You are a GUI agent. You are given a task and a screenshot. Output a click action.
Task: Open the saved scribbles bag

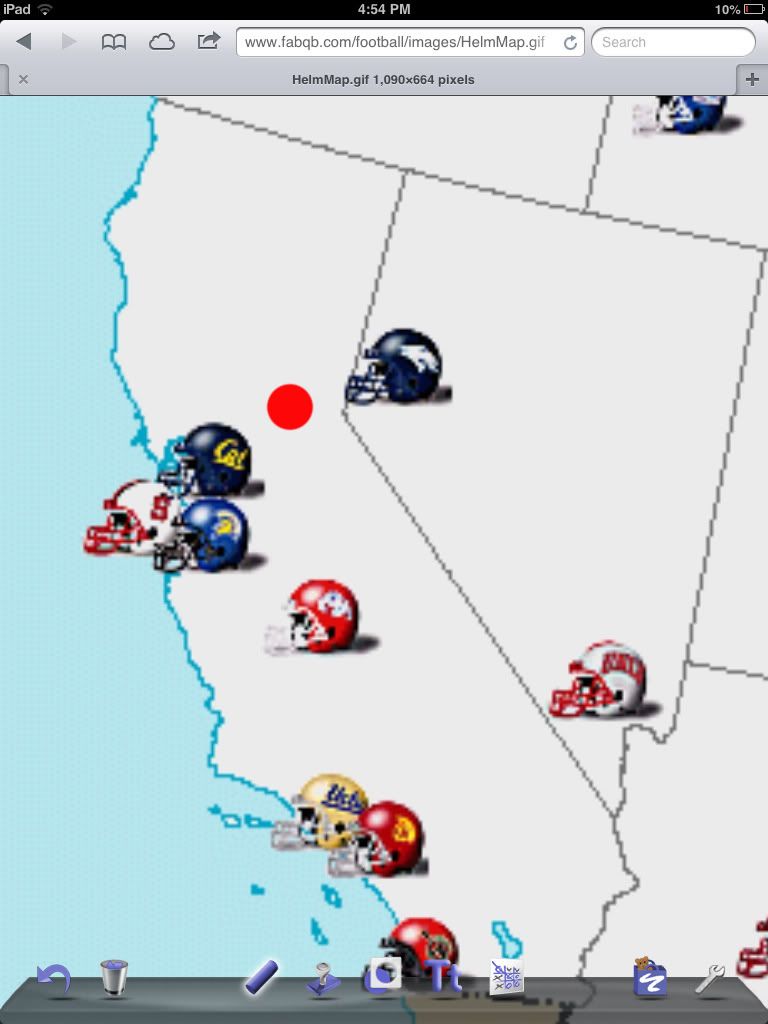click(x=649, y=977)
